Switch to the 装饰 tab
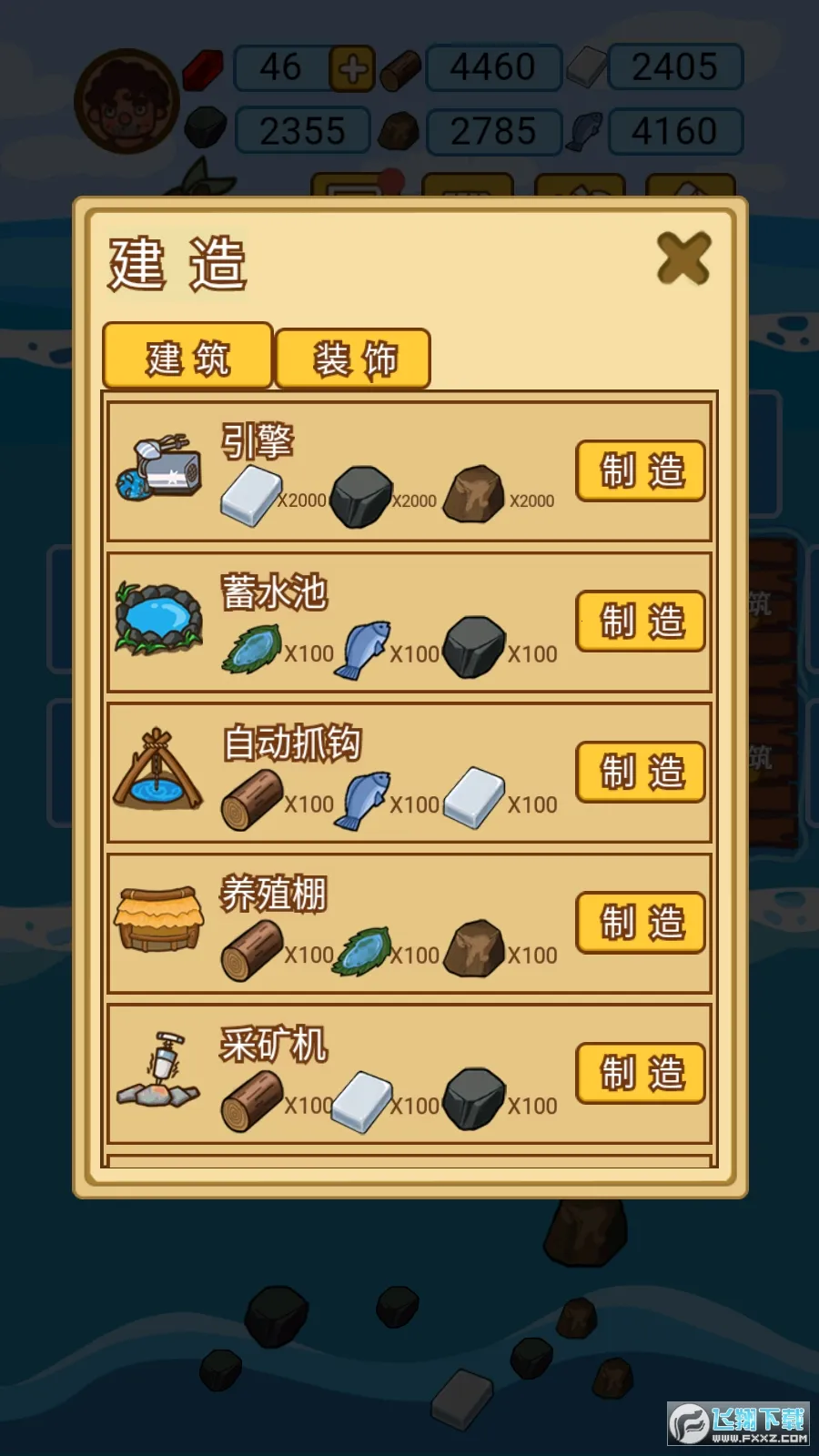 [353, 359]
